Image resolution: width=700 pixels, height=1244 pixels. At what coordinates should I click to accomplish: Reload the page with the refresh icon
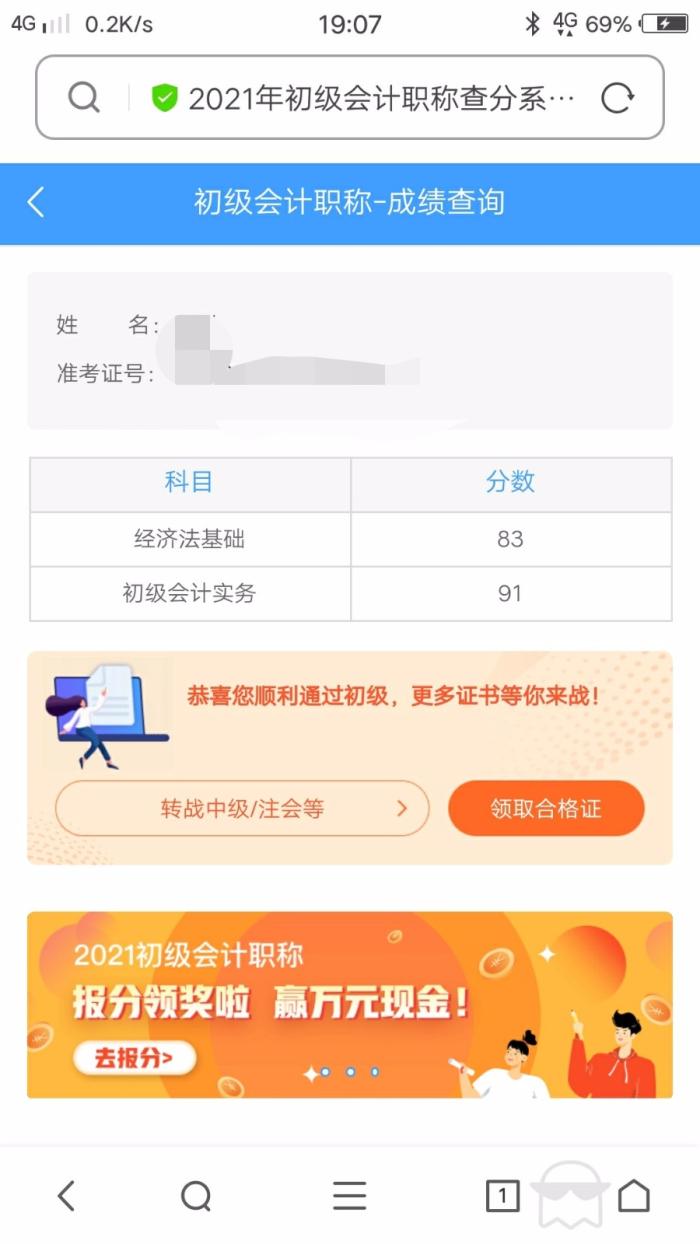[x=617, y=97]
